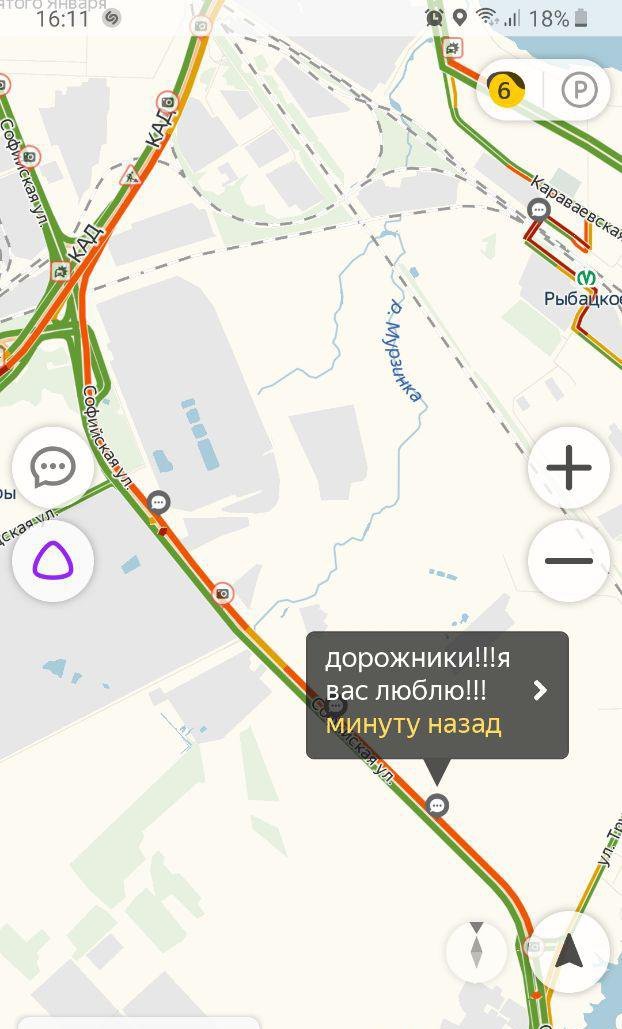Viewport: 622px width, 1029px height.
Task: Zoom in with the plus button
Action: click(569, 468)
